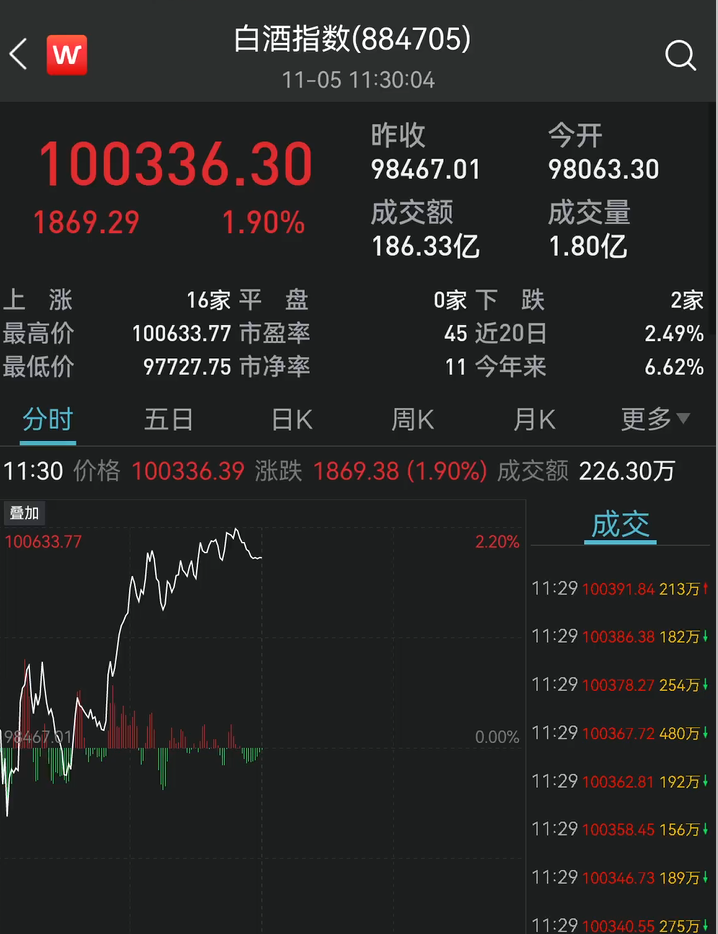Show the 周K weekly chart
The image size is (718, 934).
point(412,419)
